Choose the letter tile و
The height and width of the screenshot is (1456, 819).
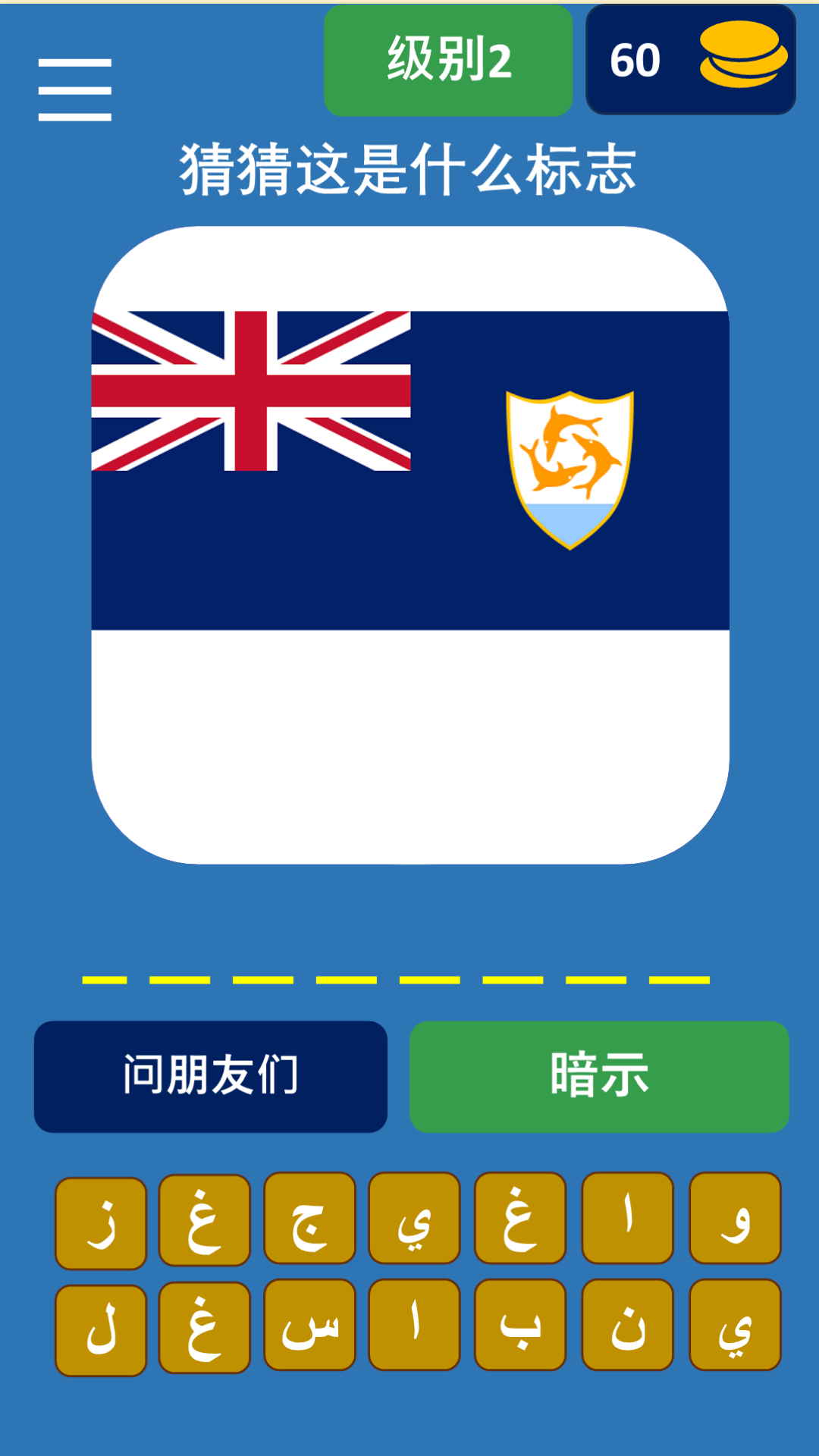point(734,1219)
